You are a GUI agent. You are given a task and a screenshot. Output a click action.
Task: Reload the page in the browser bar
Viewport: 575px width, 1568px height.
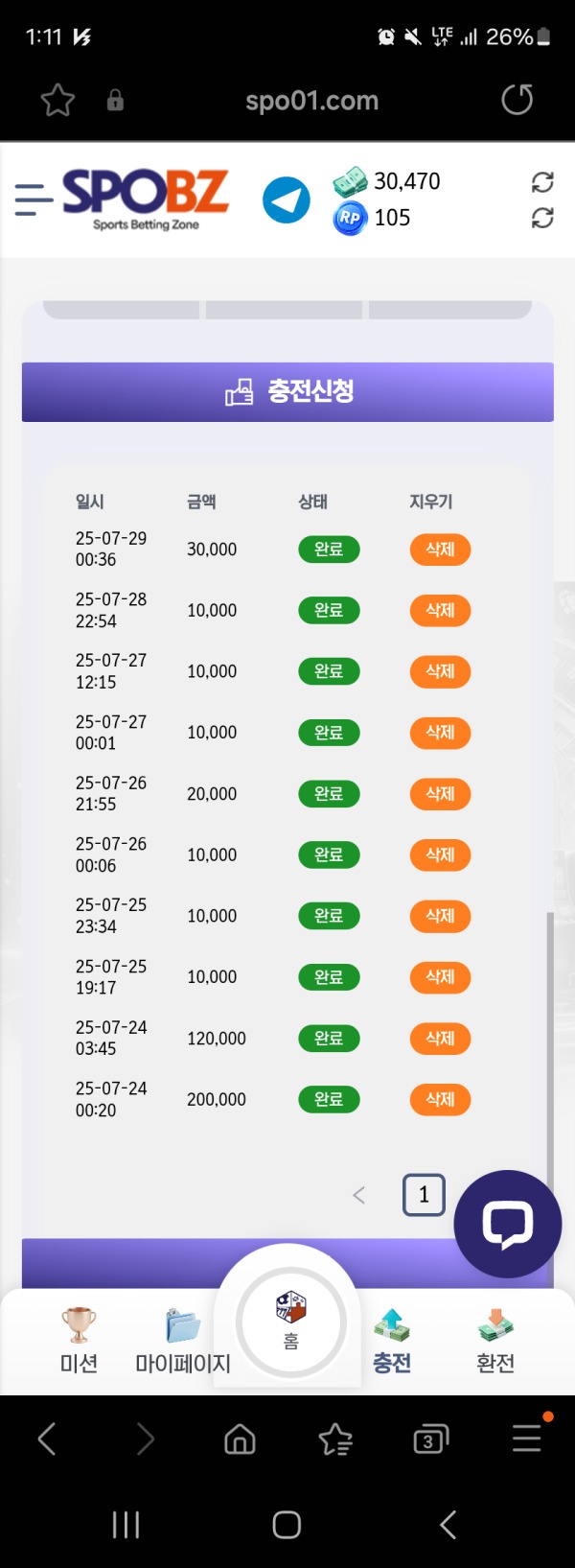(x=517, y=100)
